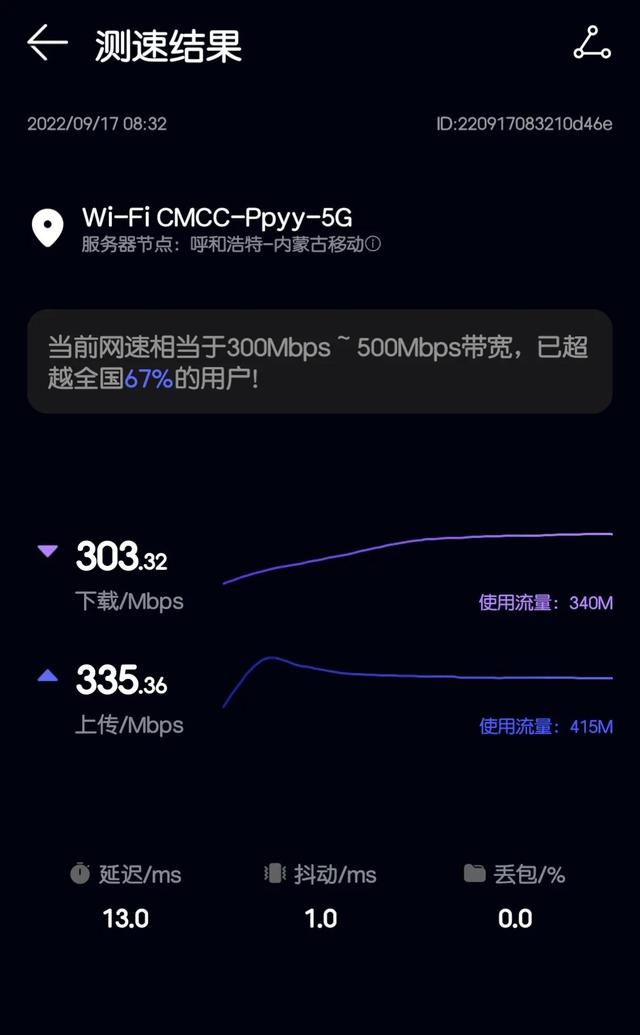Go back using the top arrow
The height and width of the screenshot is (1035, 640).
[x=48, y=44]
